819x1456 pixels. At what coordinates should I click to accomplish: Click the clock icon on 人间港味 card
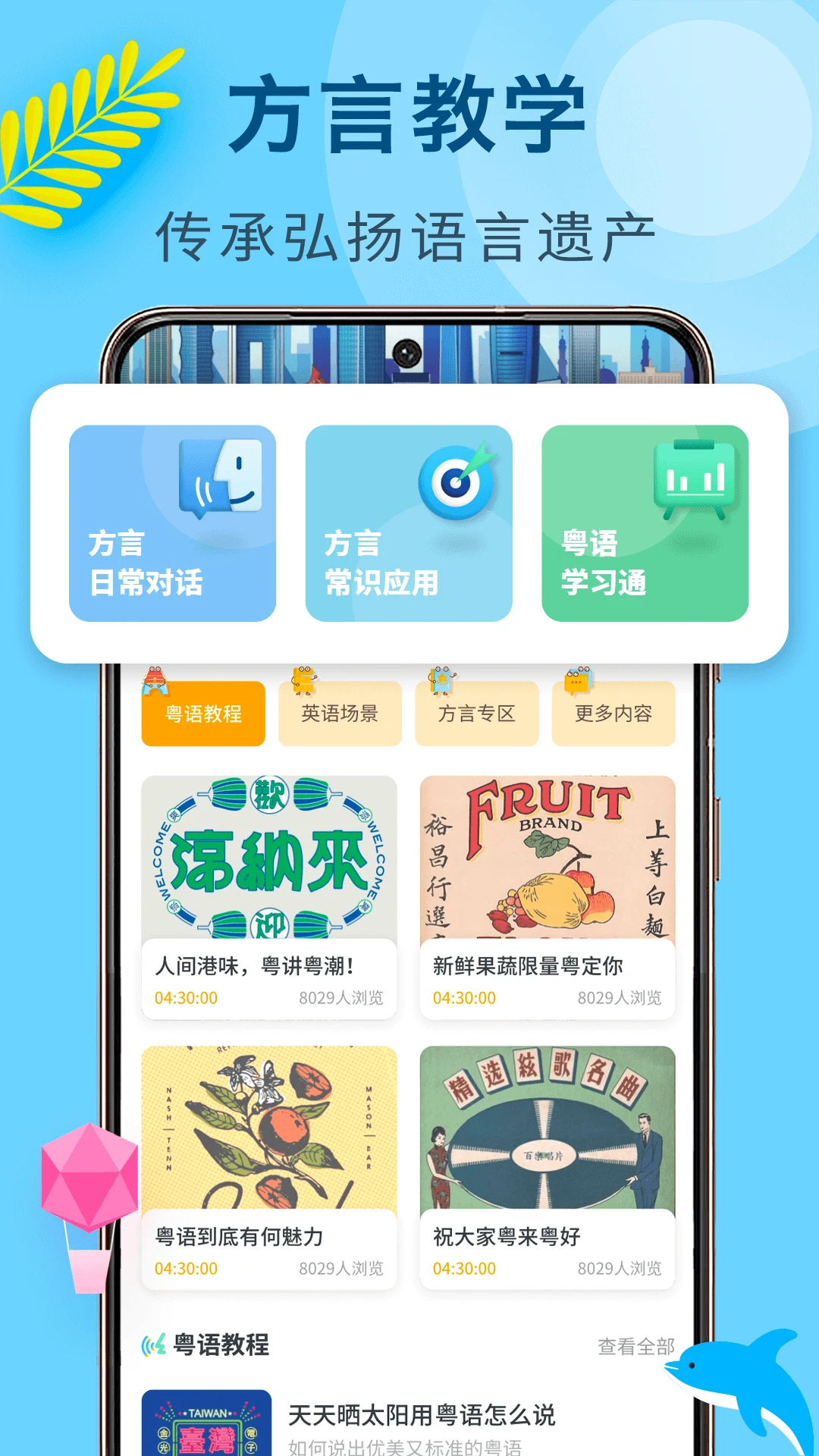point(187,999)
